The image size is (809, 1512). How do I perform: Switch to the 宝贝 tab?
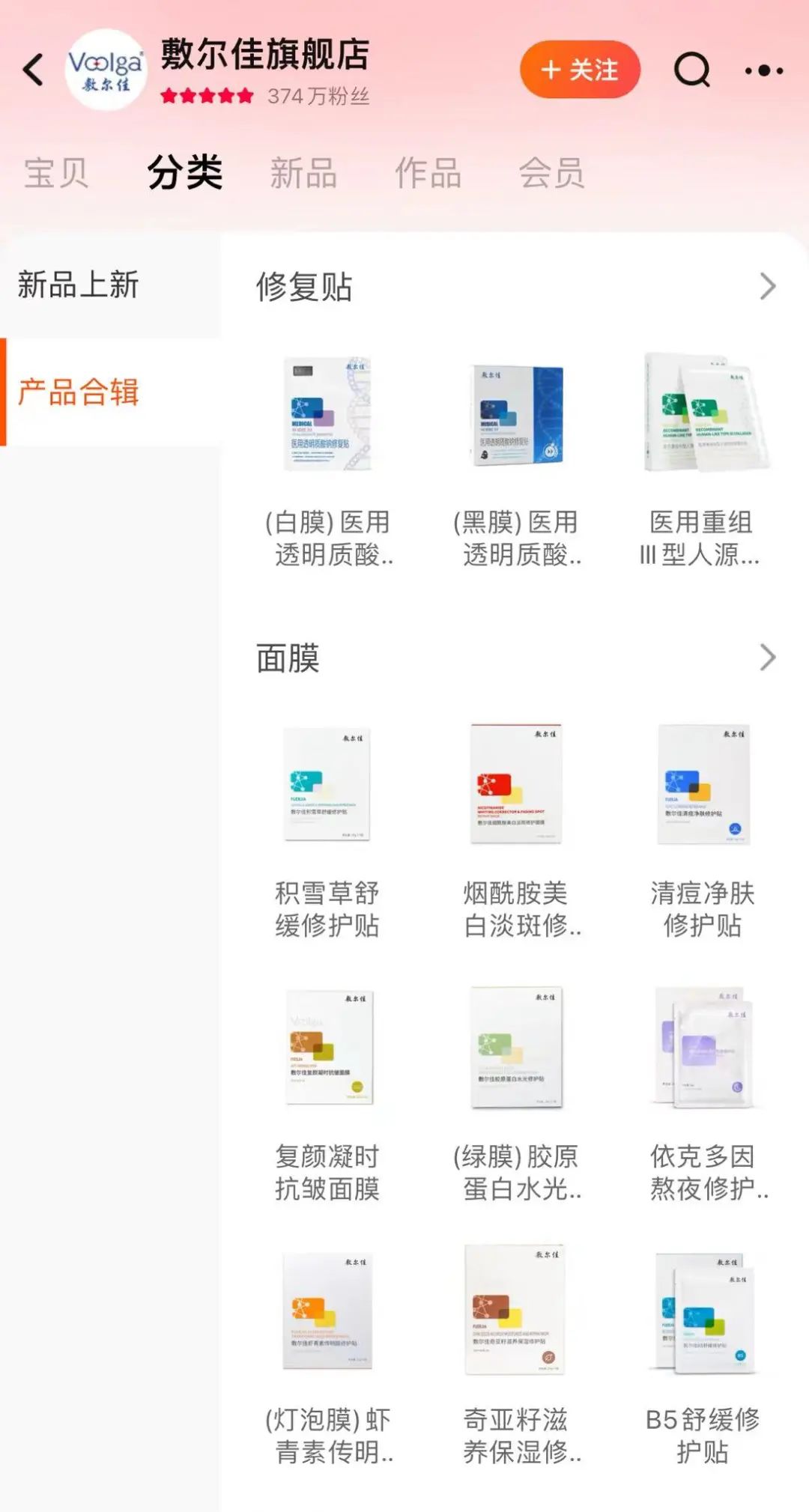click(56, 173)
